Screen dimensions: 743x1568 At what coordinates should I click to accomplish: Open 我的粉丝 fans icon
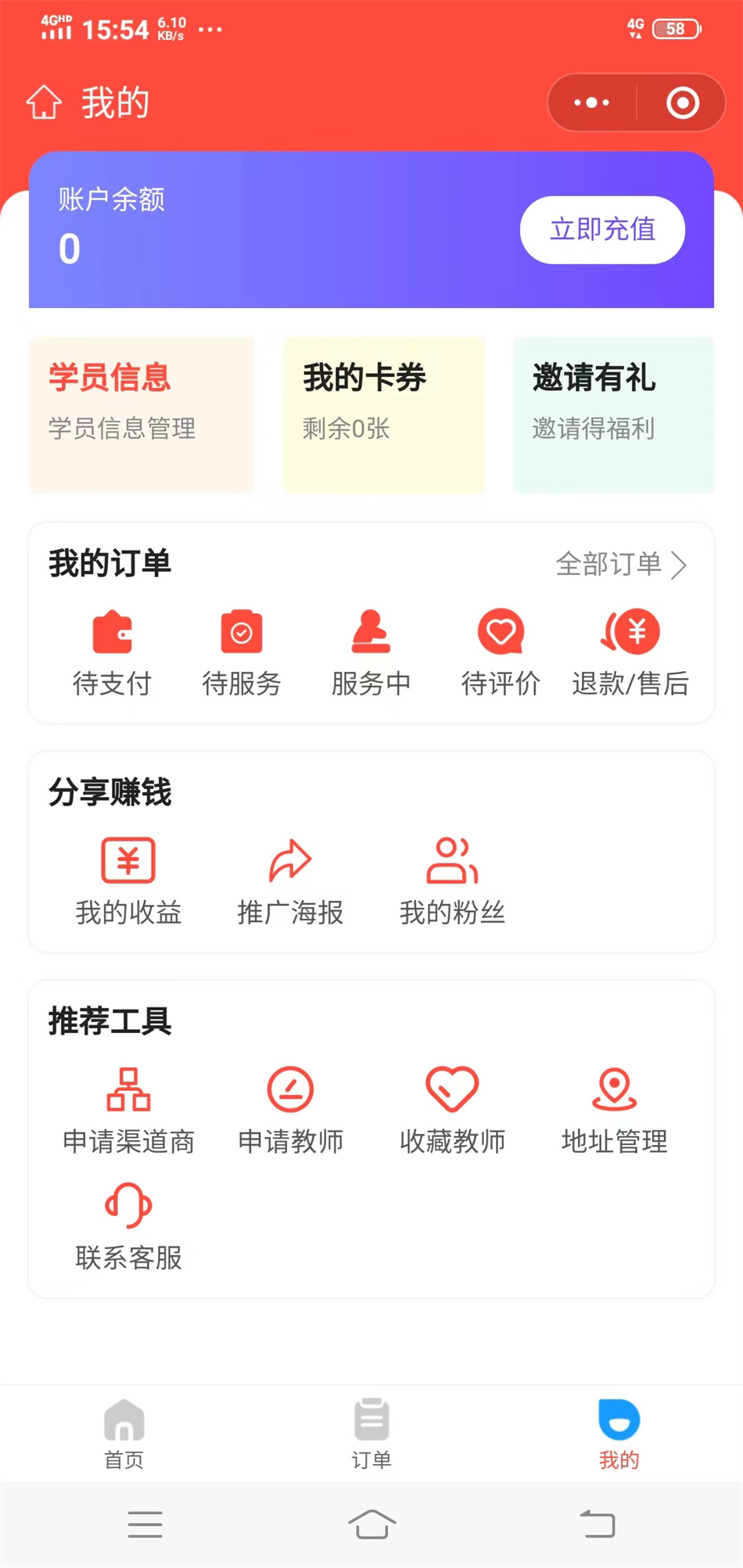click(452, 860)
